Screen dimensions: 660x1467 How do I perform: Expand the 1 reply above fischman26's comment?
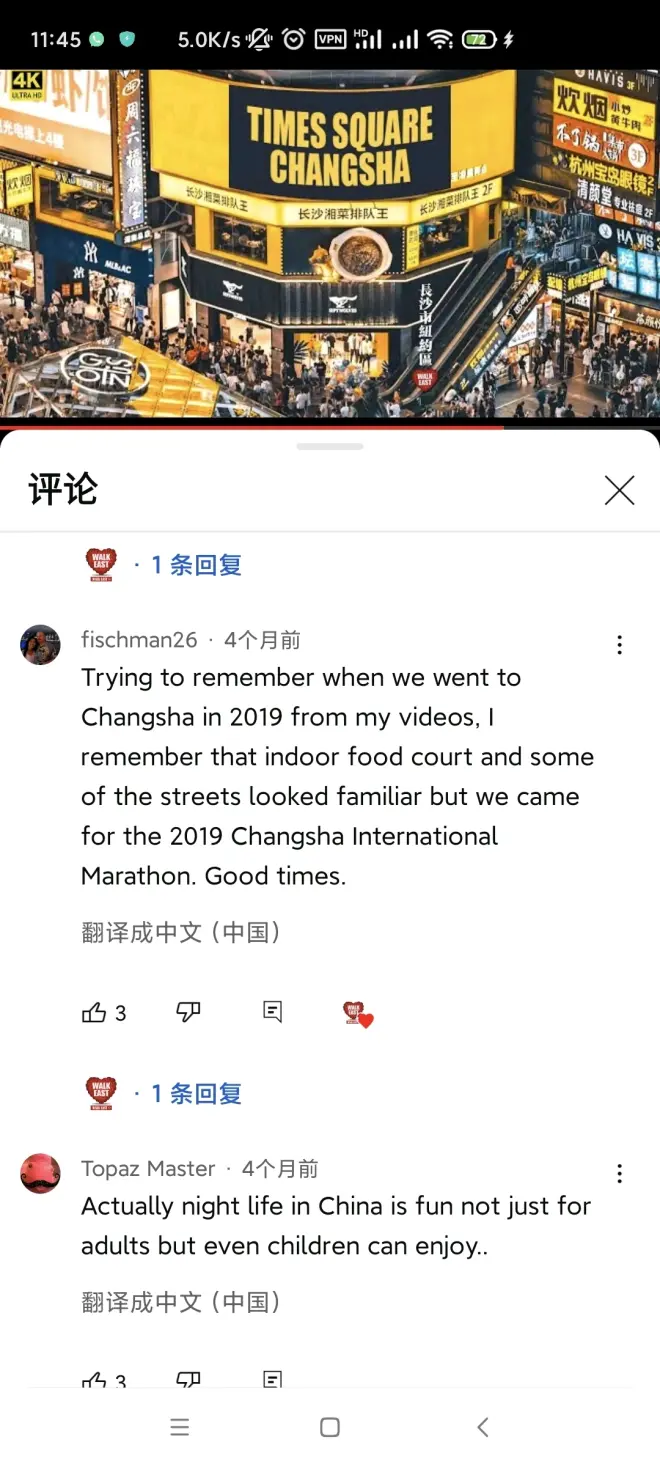pos(196,565)
